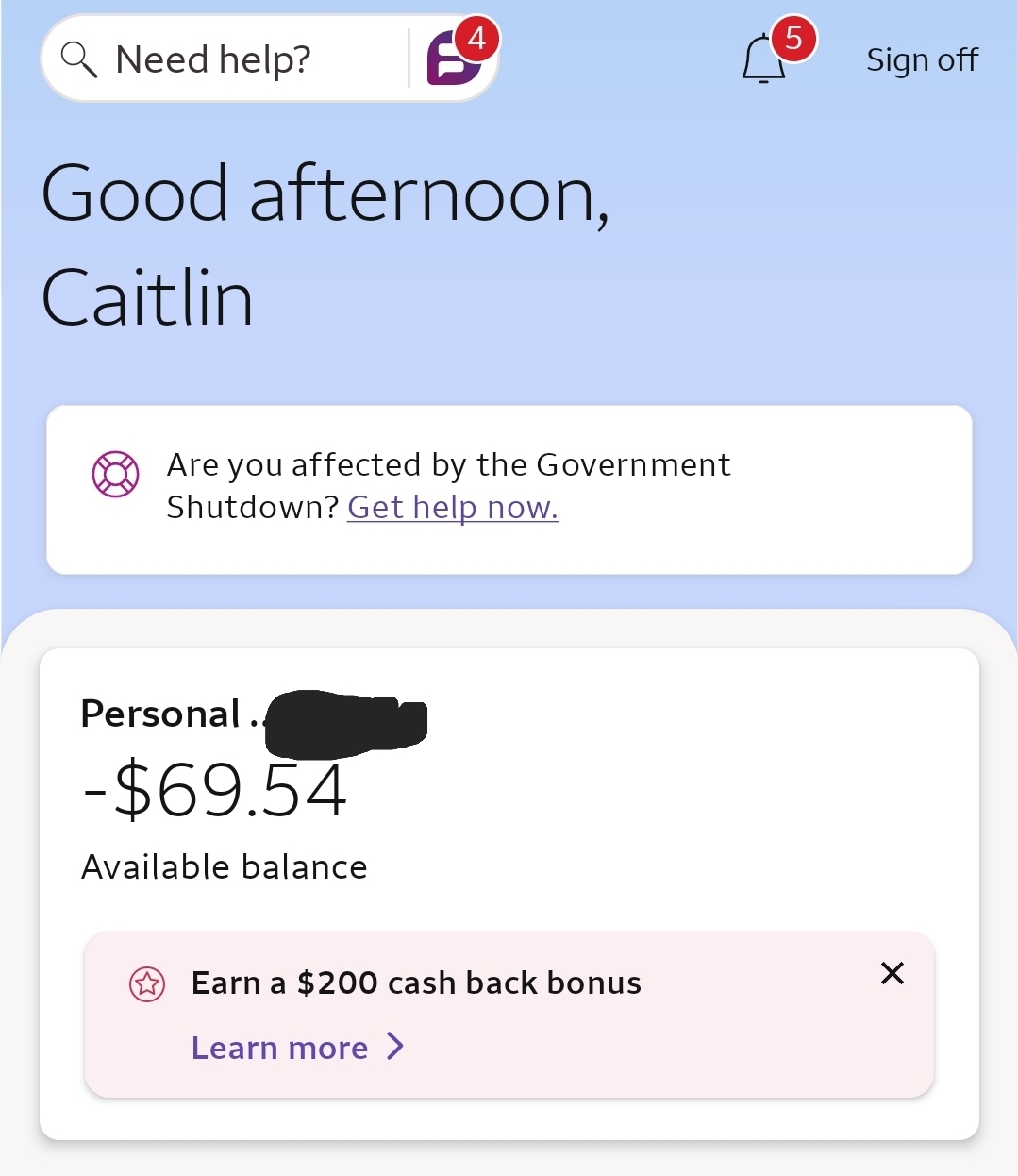
Task: Tap Sign off
Action: pyautogui.click(x=922, y=60)
